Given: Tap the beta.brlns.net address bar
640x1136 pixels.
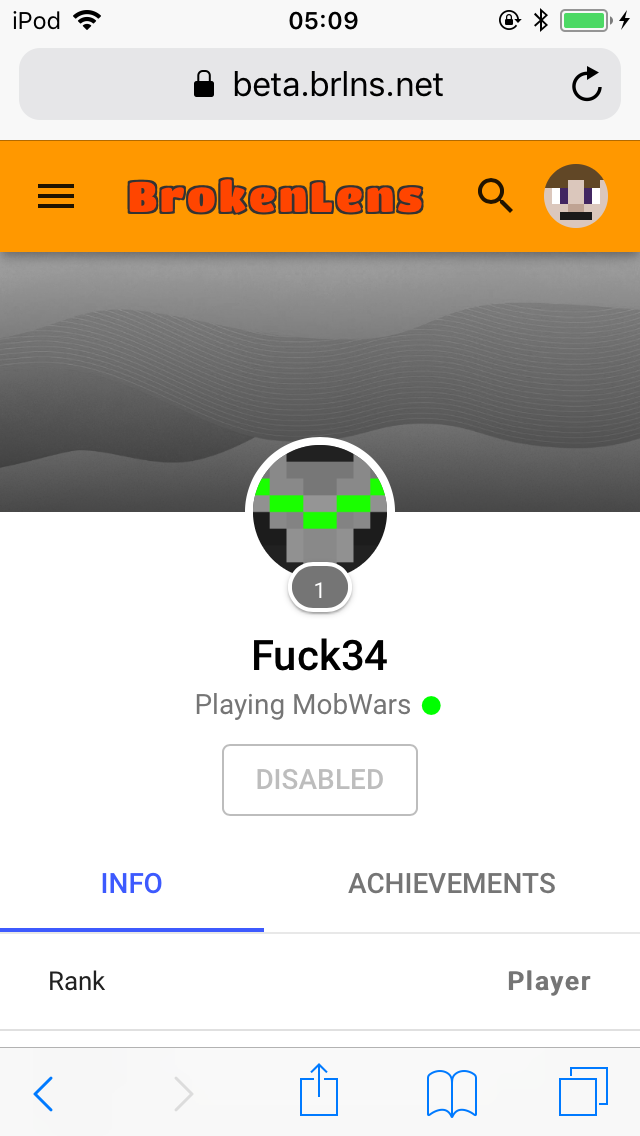Looking at the screenshot, I should point(320,84).
